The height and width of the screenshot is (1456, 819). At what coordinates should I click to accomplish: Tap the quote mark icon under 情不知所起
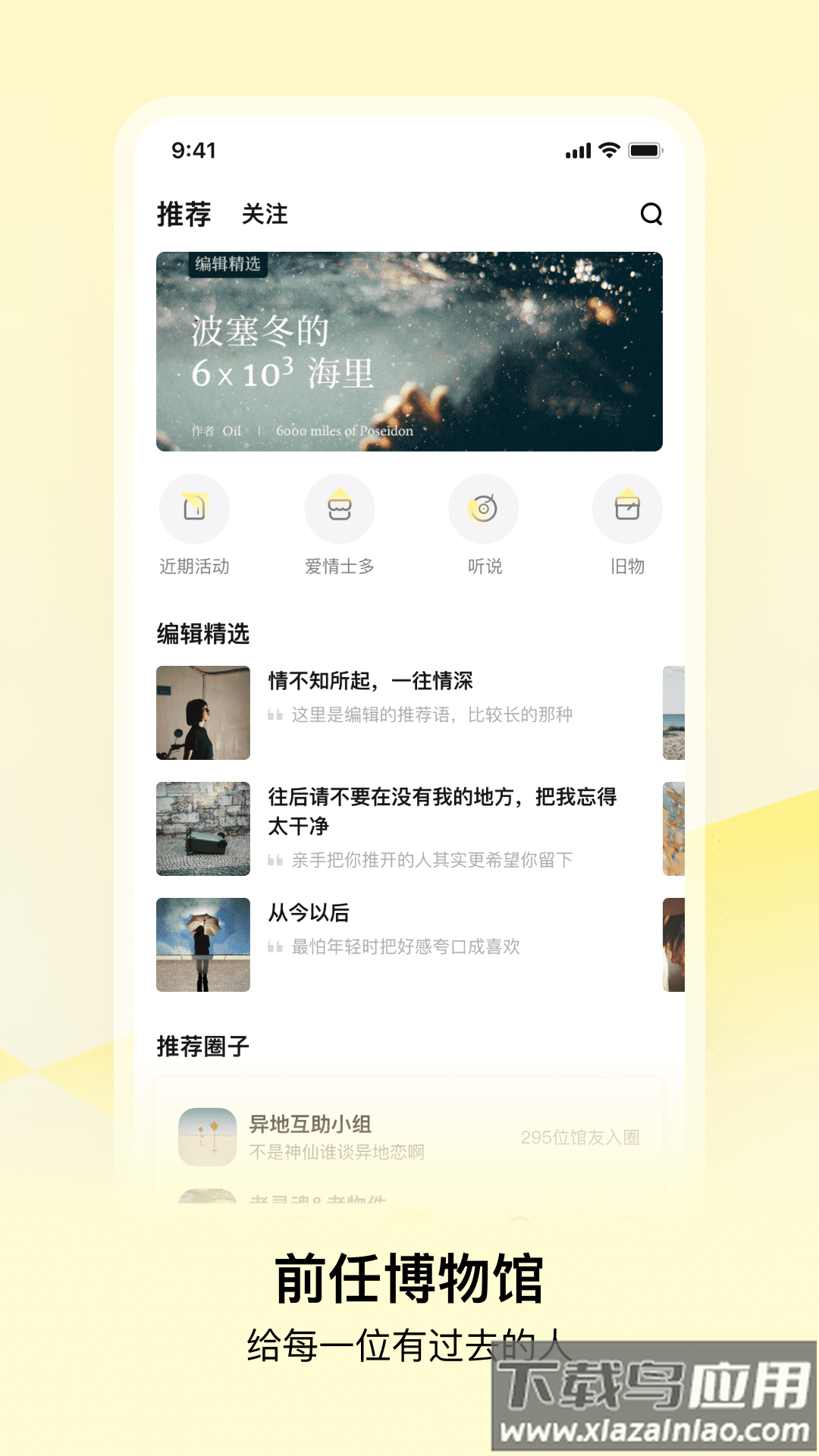(x=275, y=714)
